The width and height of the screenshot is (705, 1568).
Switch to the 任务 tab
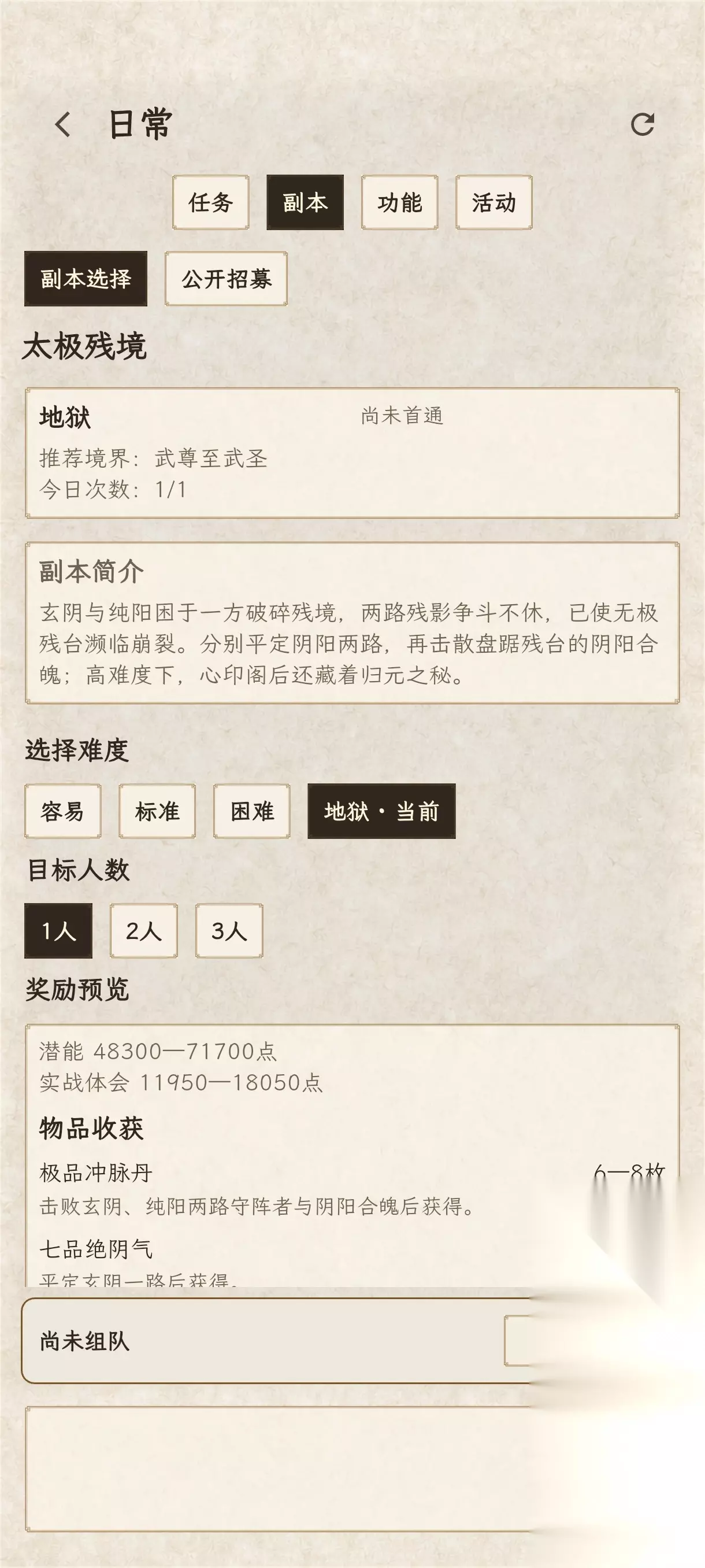pos(210,202)
